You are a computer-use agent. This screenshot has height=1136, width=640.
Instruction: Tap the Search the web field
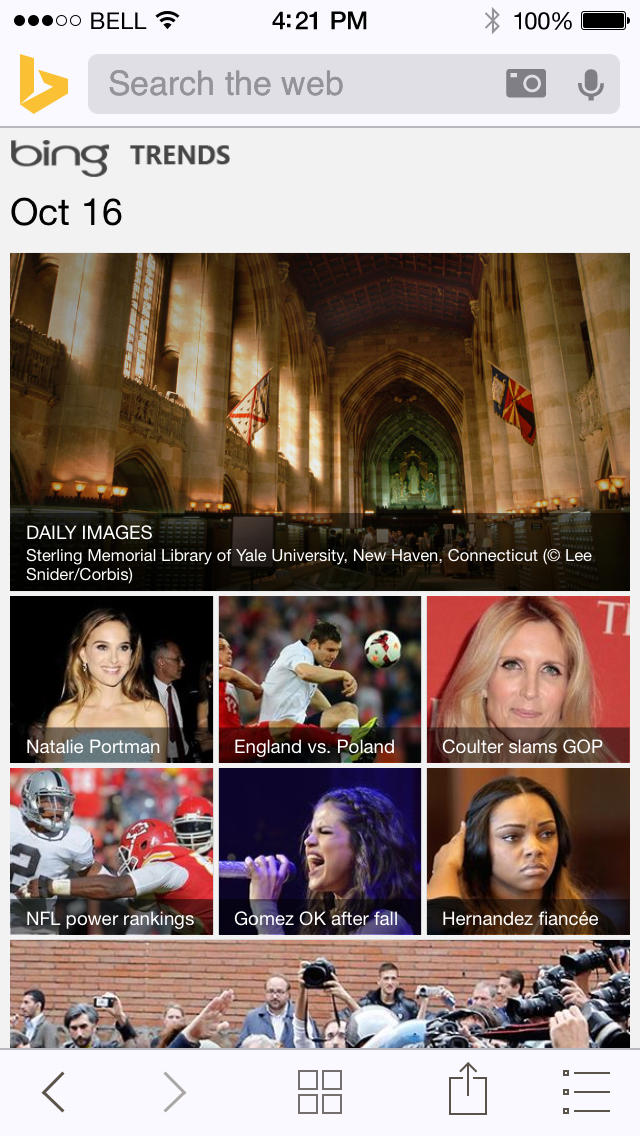point(290,84)
